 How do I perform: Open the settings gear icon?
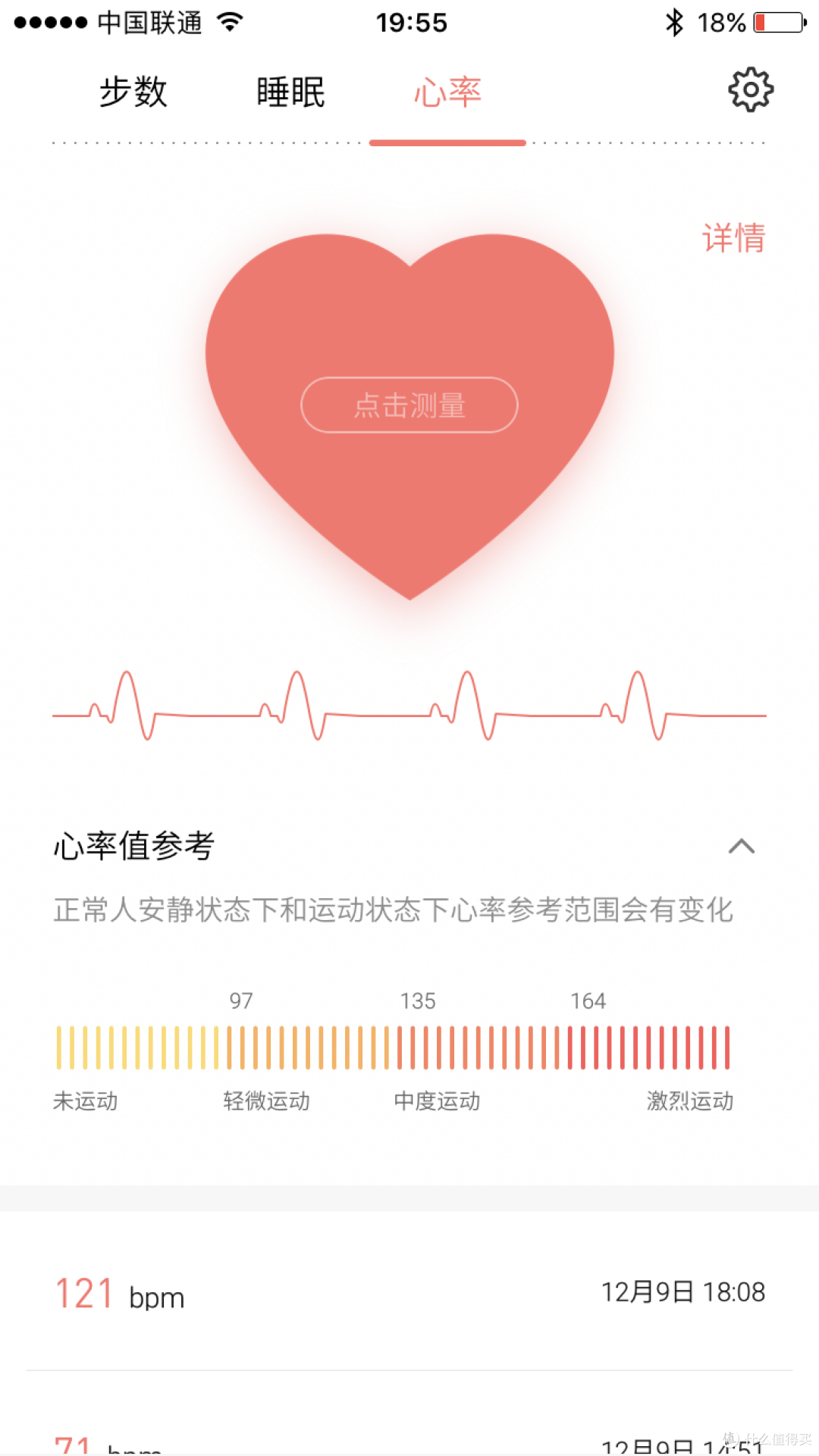tap(749, 89)
